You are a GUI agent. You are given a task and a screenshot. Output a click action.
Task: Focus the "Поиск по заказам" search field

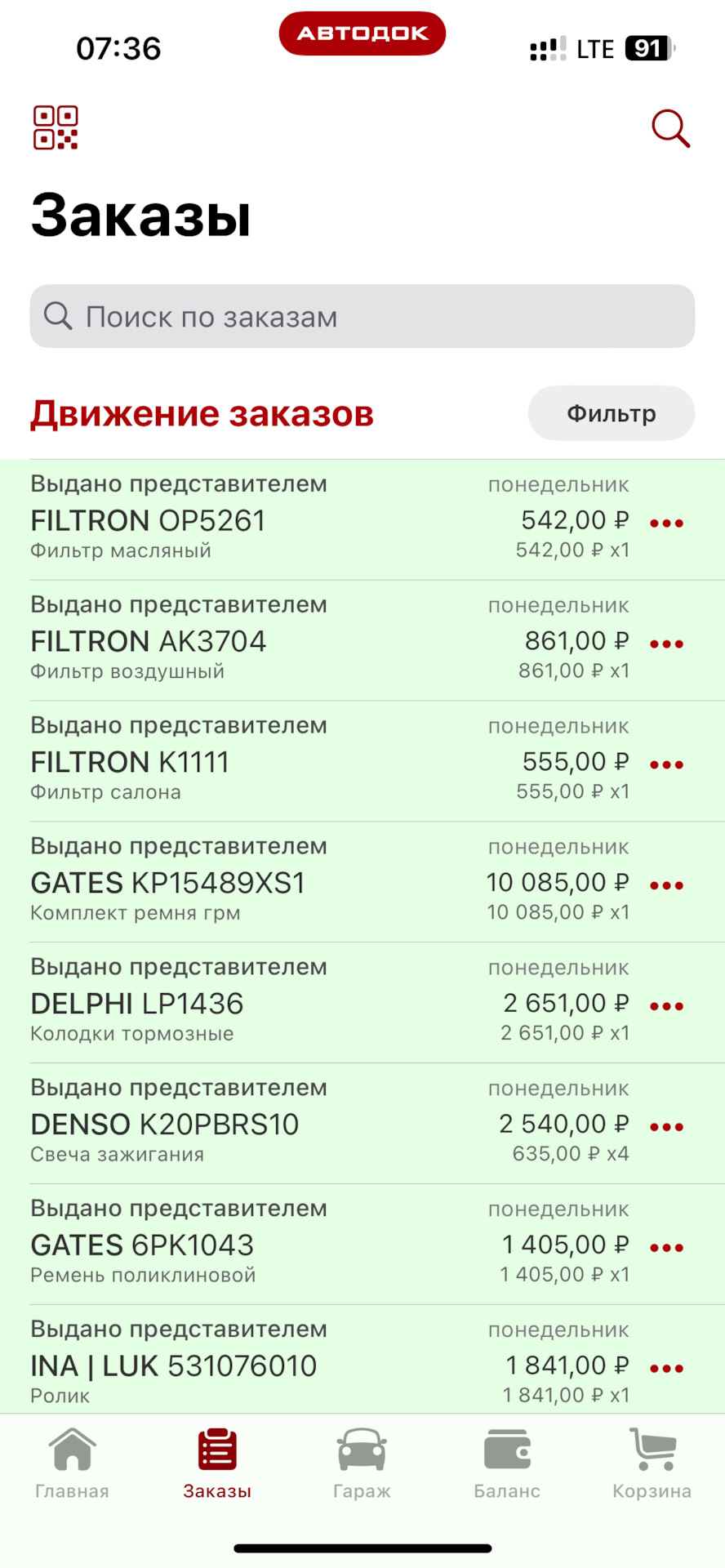click(x=362, y=316)
